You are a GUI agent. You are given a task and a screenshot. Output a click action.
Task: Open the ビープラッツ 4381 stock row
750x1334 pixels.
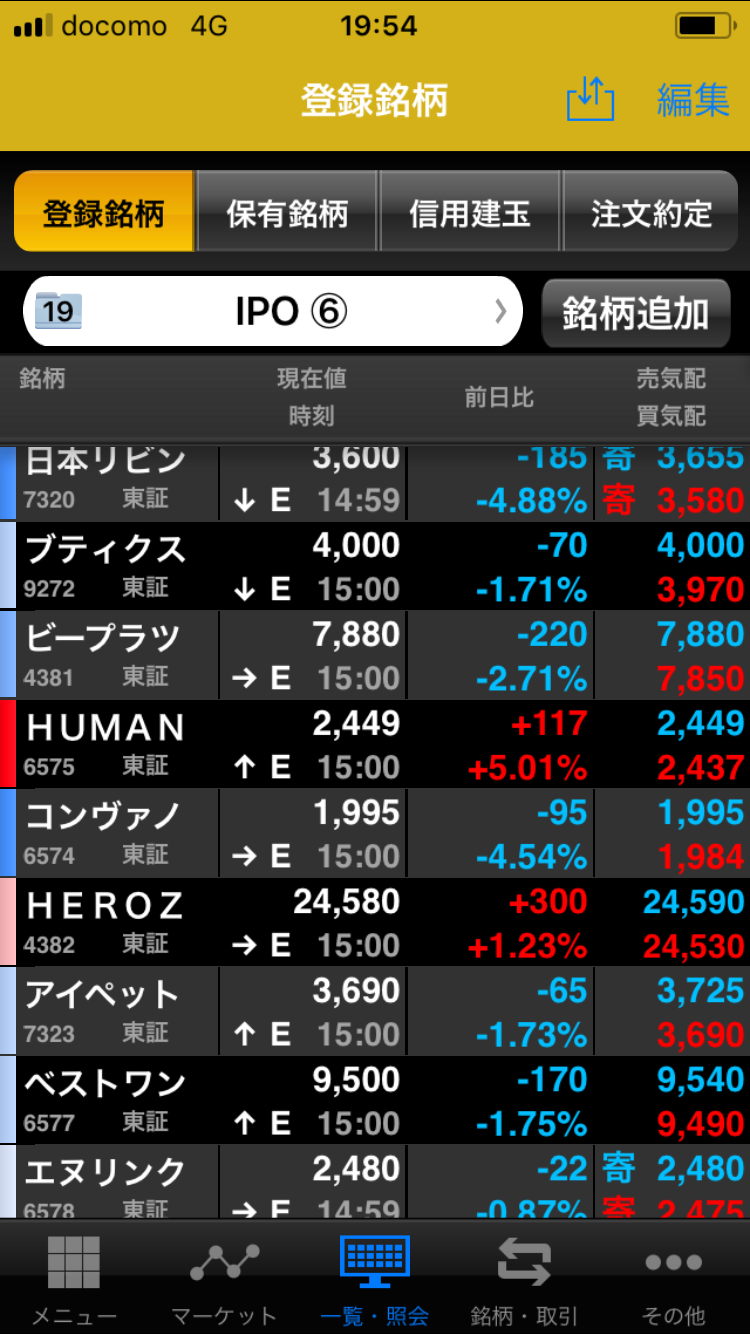tap(375, 655)
